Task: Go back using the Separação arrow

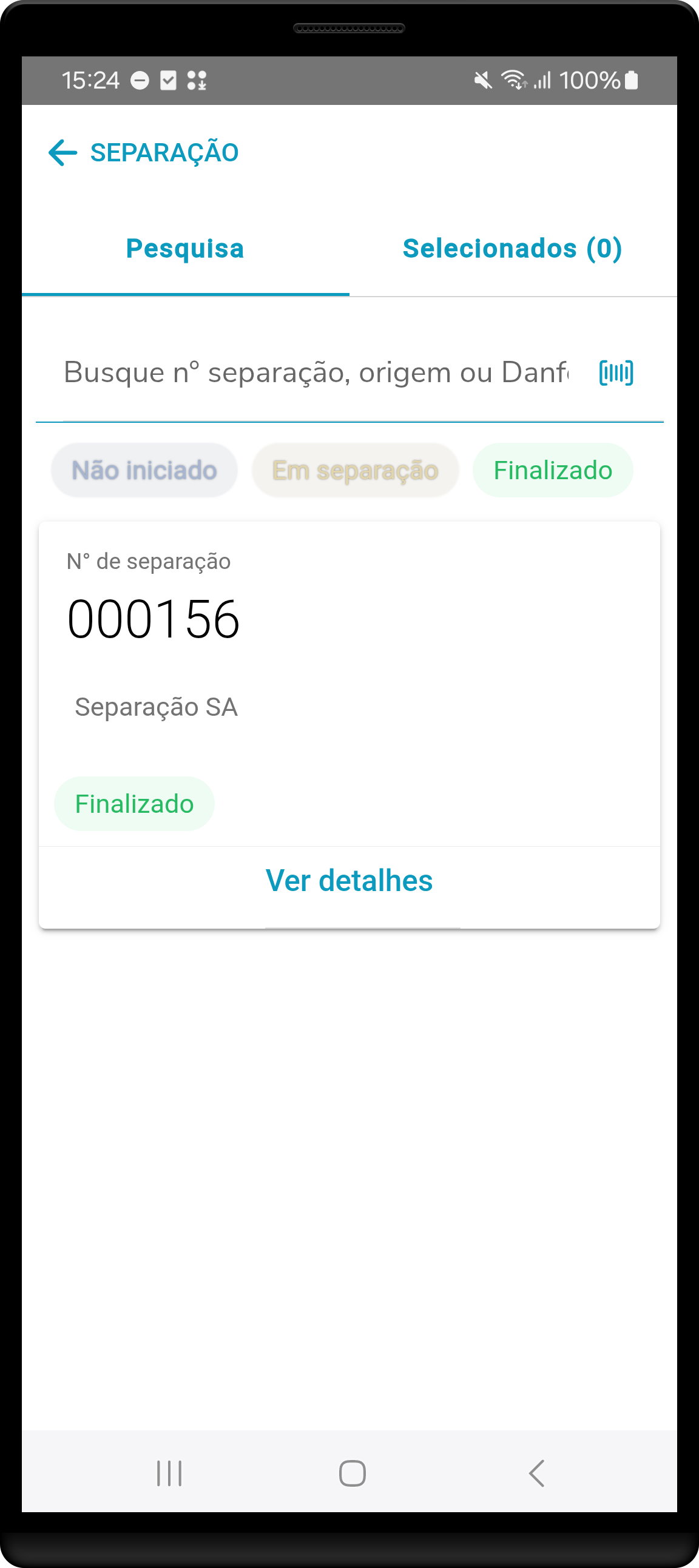Action: click(x=62, y=152)
